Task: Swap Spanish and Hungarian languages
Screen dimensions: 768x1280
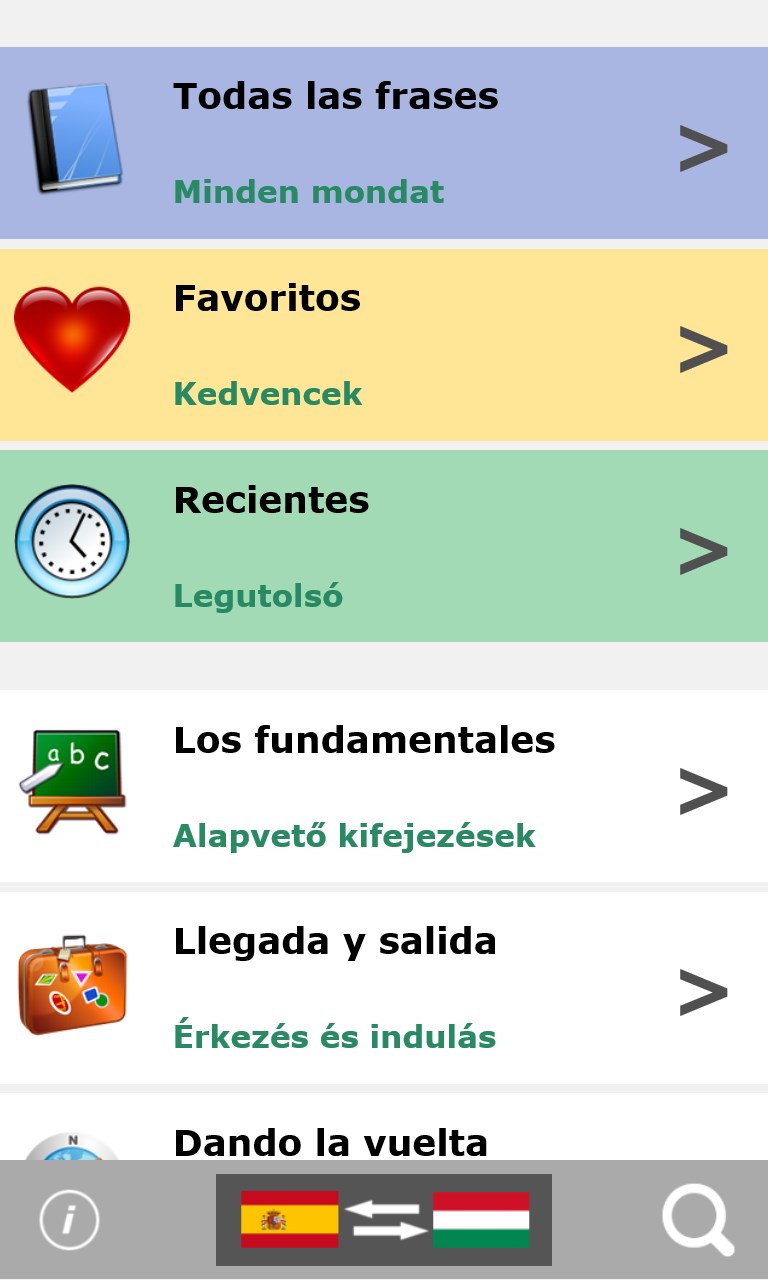Action: (x=384, y=1220)
